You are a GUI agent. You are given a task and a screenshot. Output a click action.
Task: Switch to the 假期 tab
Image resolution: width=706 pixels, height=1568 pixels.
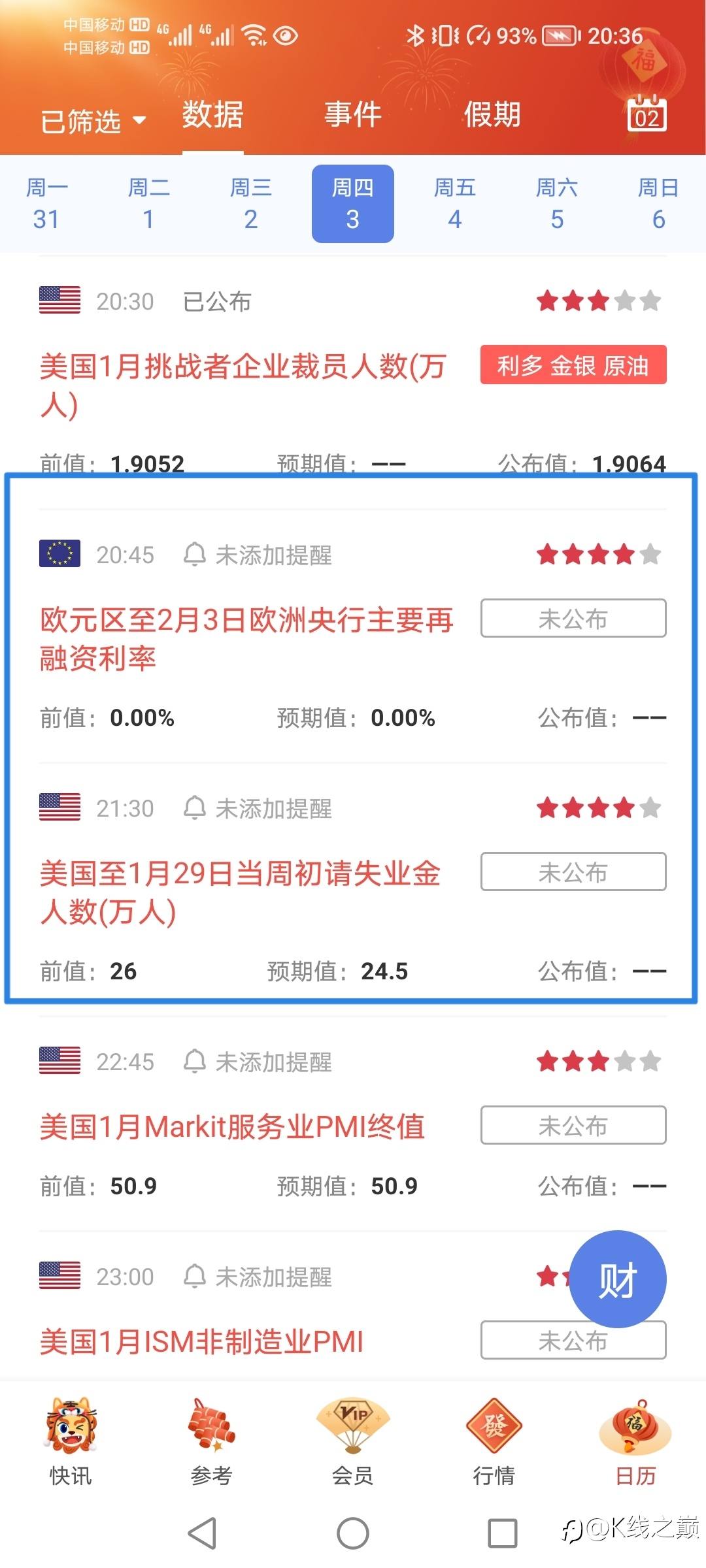tap(492, 115)
